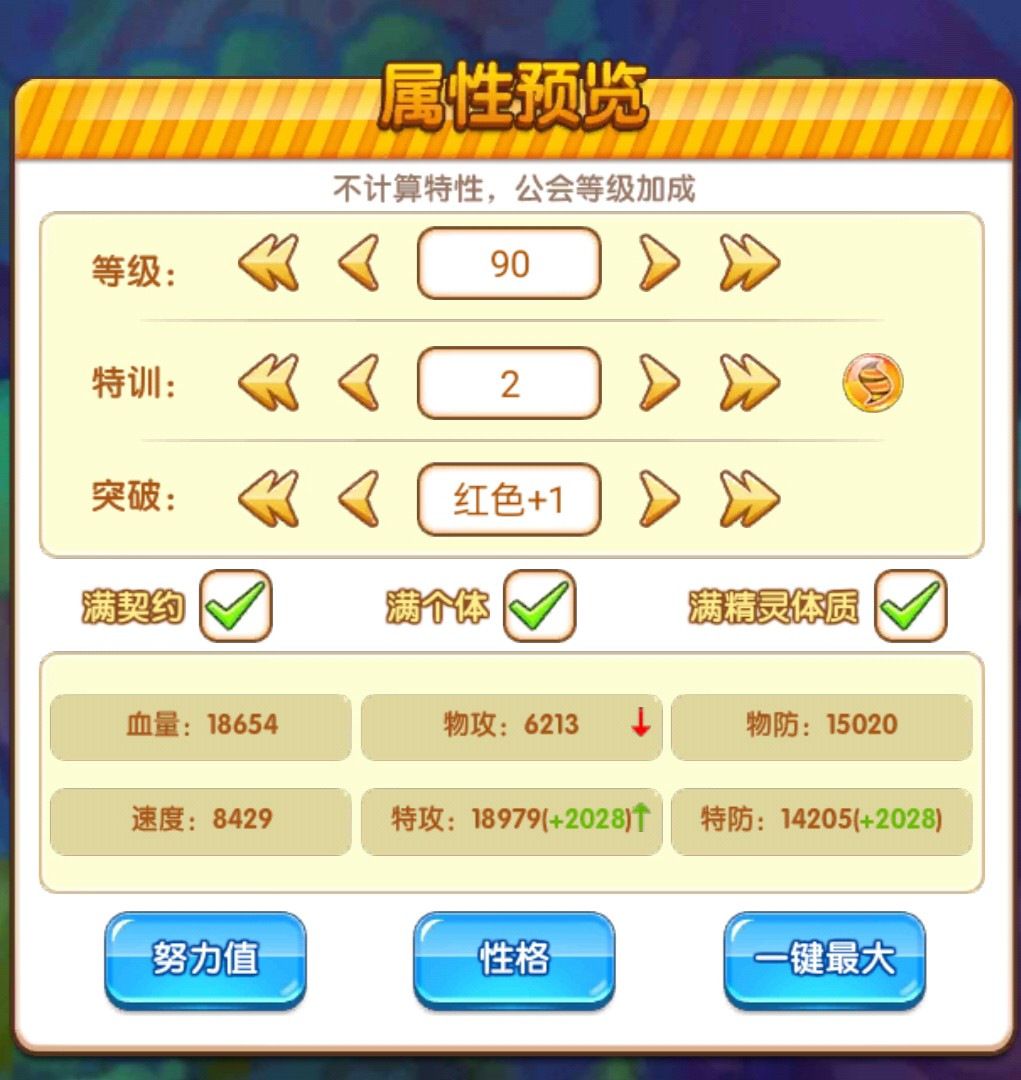Screen dimensions: 1021x1080
Task: Uncheck the 满契约 checkbox
Action: click(x=235, y=606)
